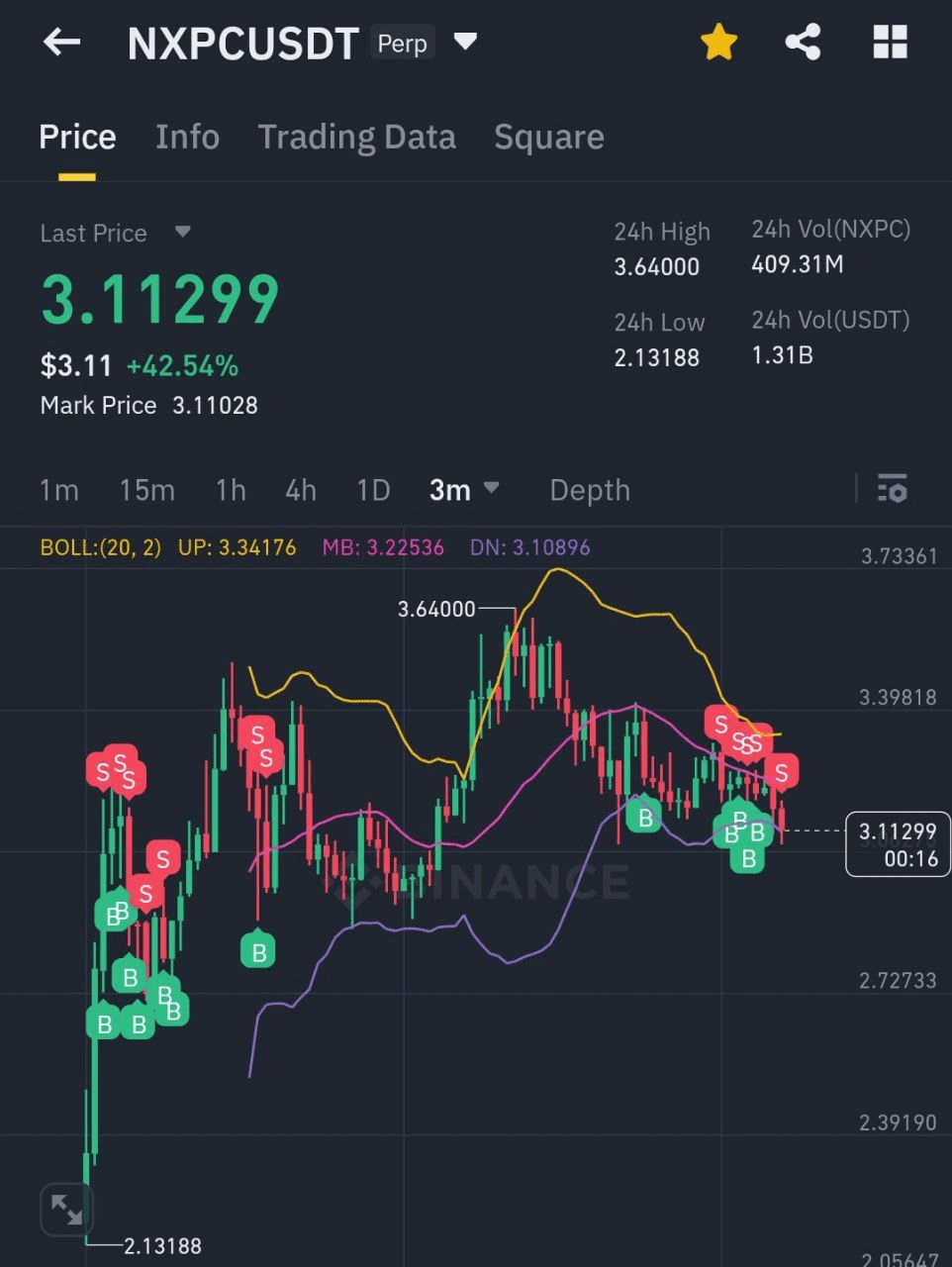Open chart indicator settings
Image resolution: width=952 pixels, height=1267 pixels.
point(892,489)
